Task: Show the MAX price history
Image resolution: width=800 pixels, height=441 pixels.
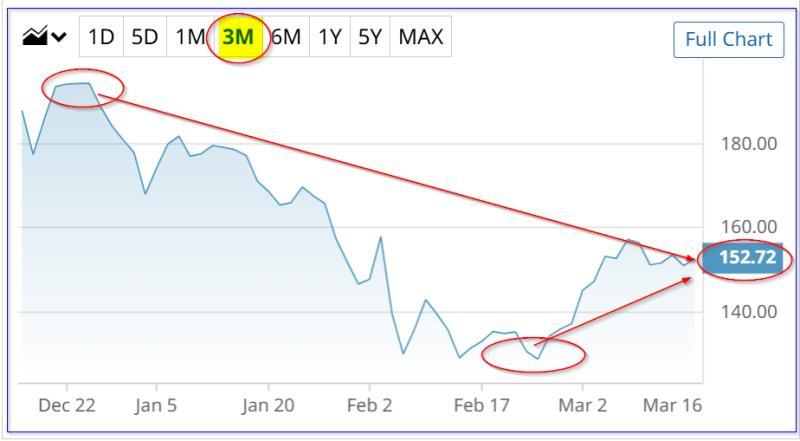Action: tap(420, 38)
